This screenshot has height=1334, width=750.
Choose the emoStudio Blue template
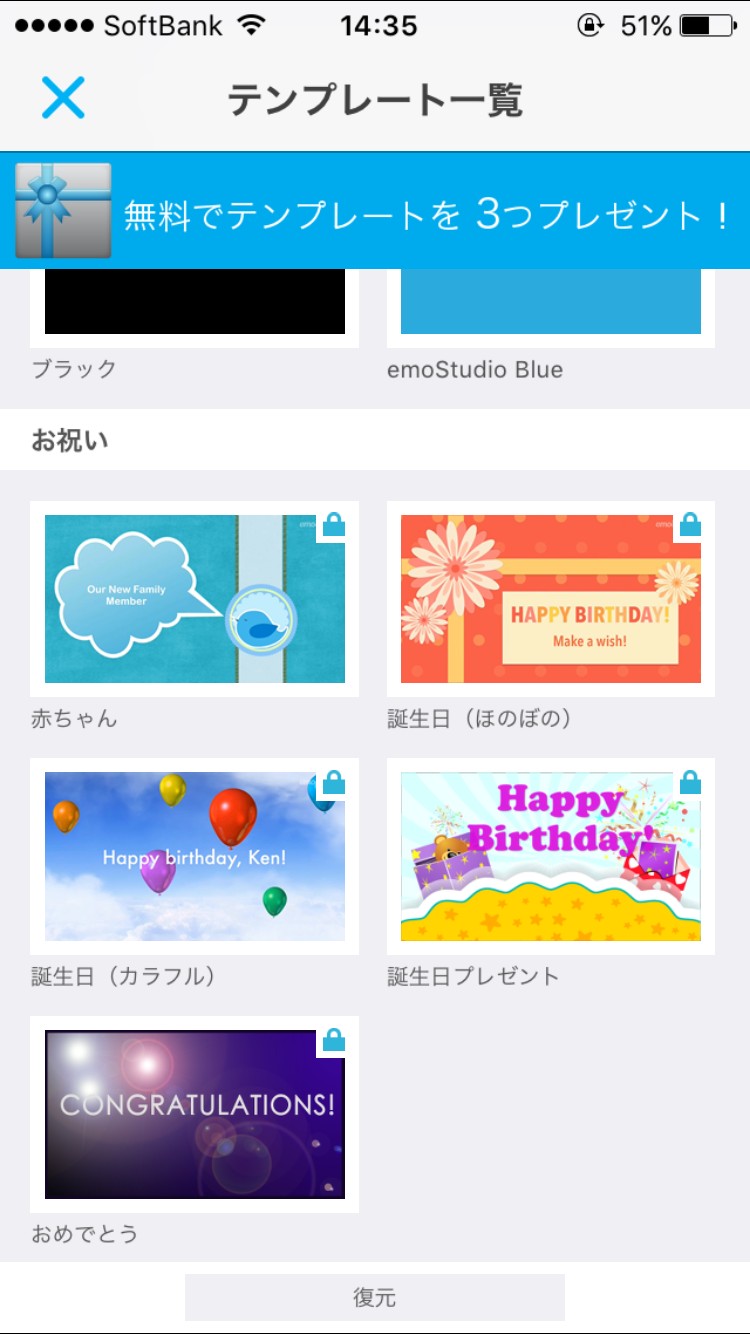pos(550,305)
